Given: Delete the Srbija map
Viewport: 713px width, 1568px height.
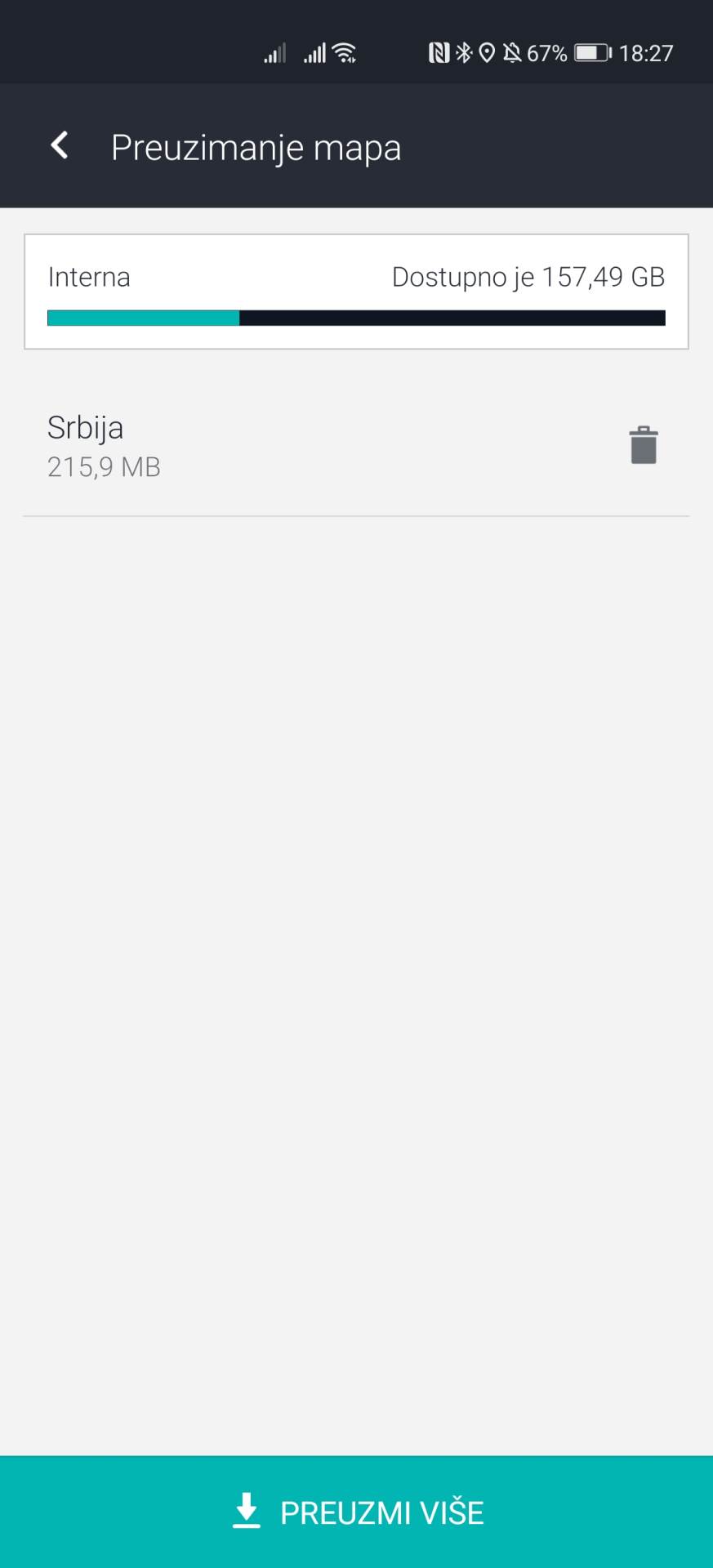Looking at the screenshot, I should click(x=643, y=445).
